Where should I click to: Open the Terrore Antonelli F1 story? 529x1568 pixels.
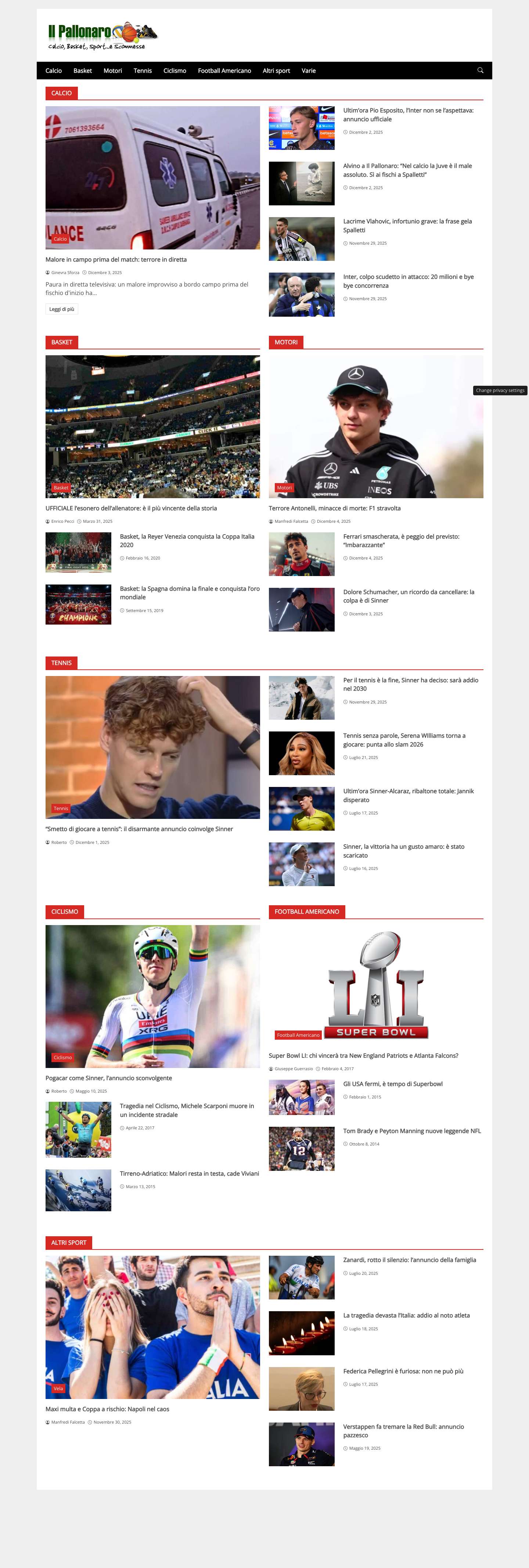[x=334, y=508]
